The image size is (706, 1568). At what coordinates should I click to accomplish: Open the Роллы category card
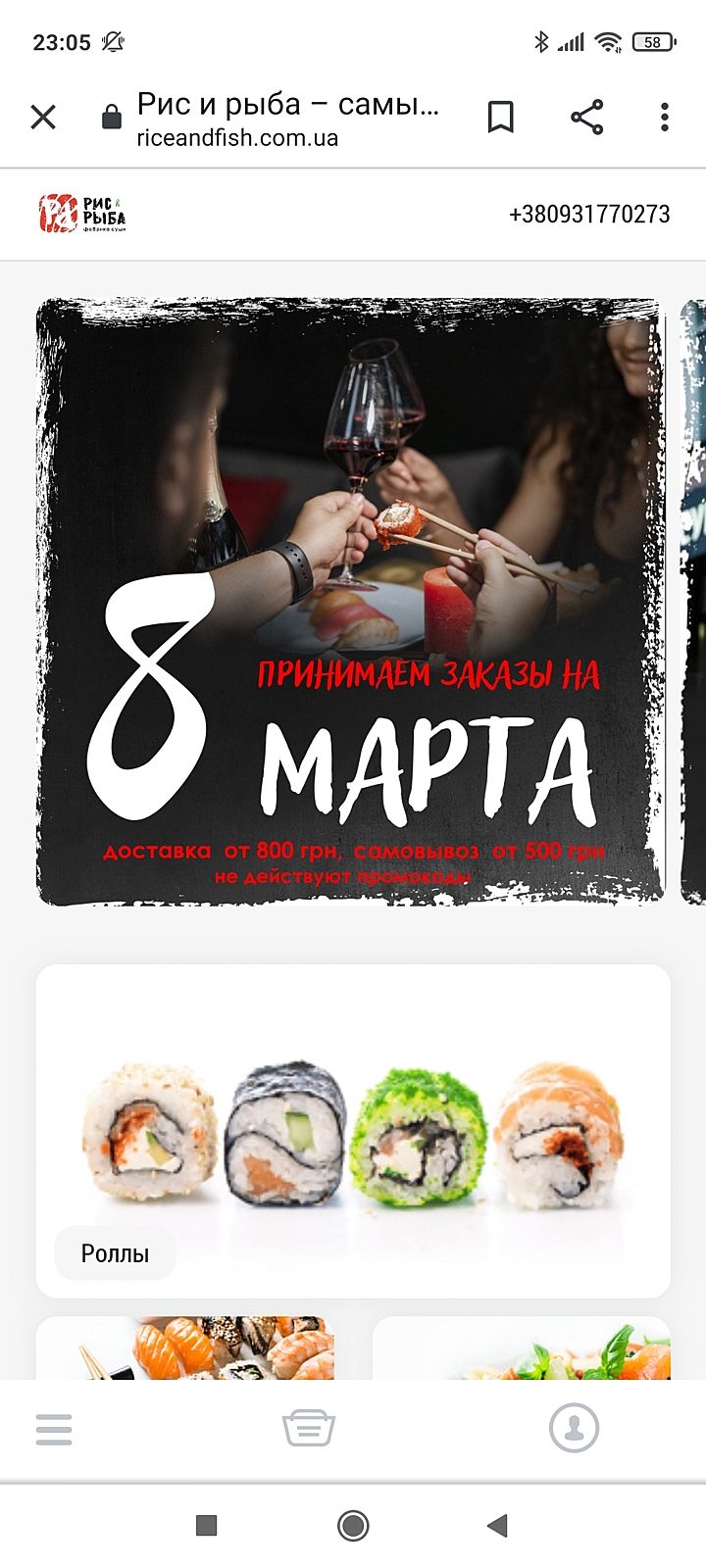click(x=353, y=1130)
